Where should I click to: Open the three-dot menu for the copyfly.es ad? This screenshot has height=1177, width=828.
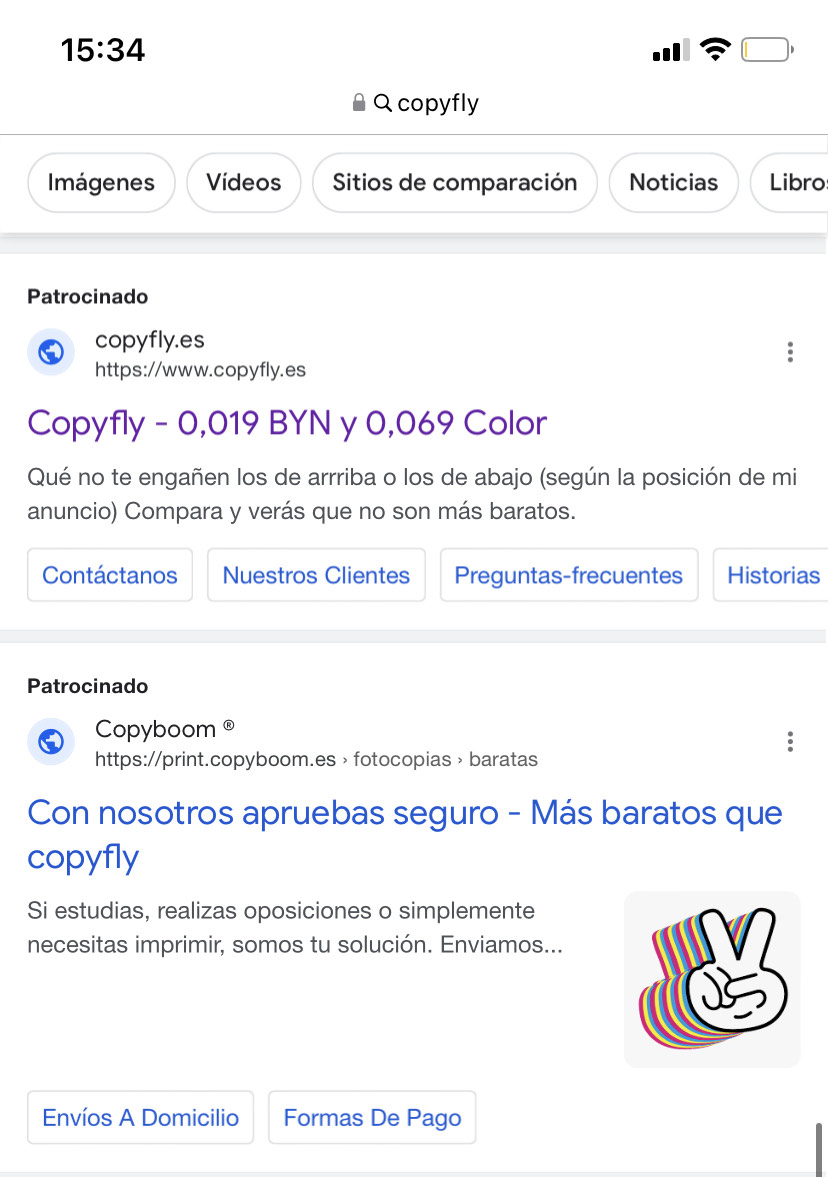coord(790,352)
